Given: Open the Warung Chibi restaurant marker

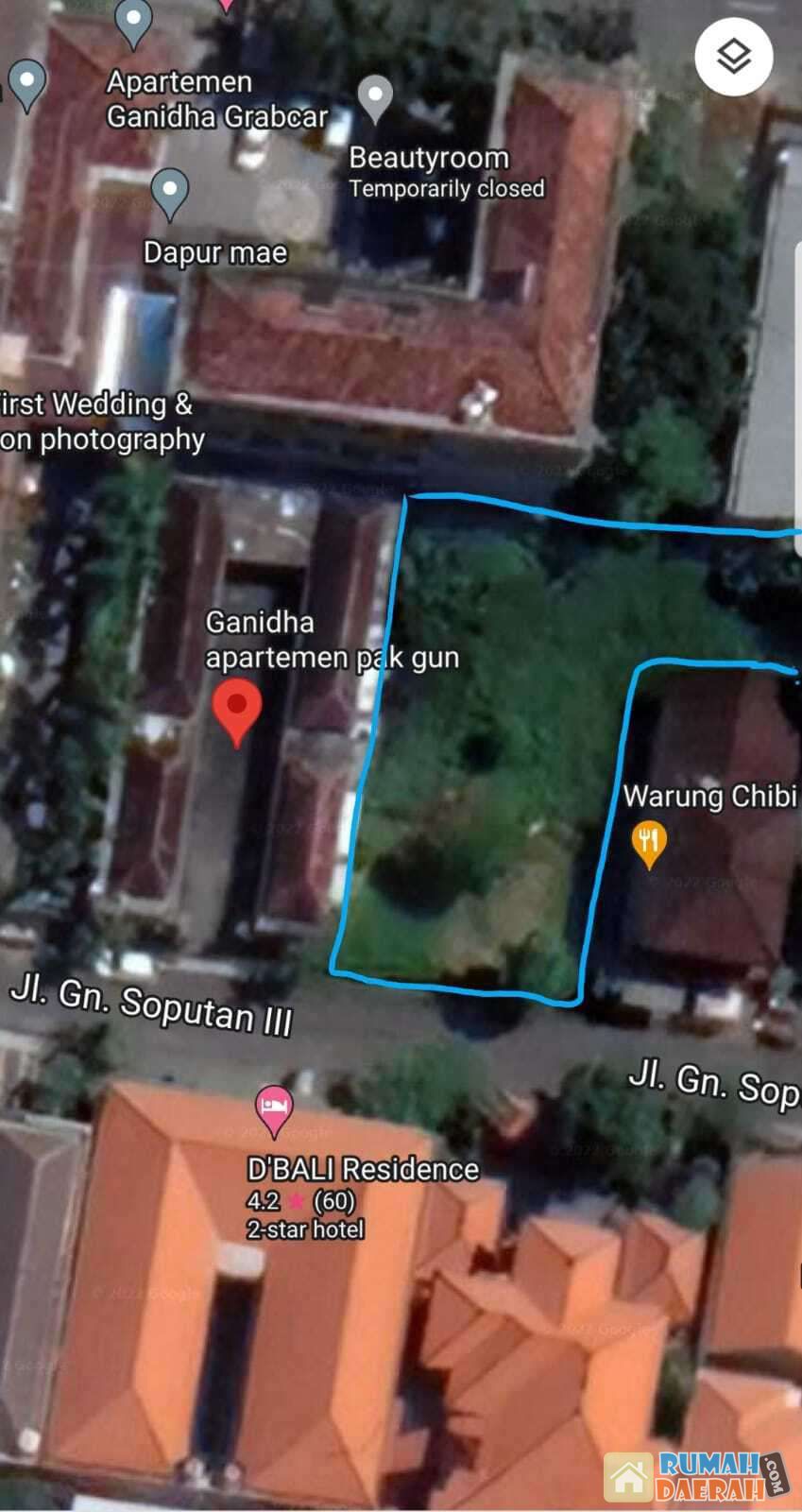Looking at the screenshot, I should [x=648, y=842].
